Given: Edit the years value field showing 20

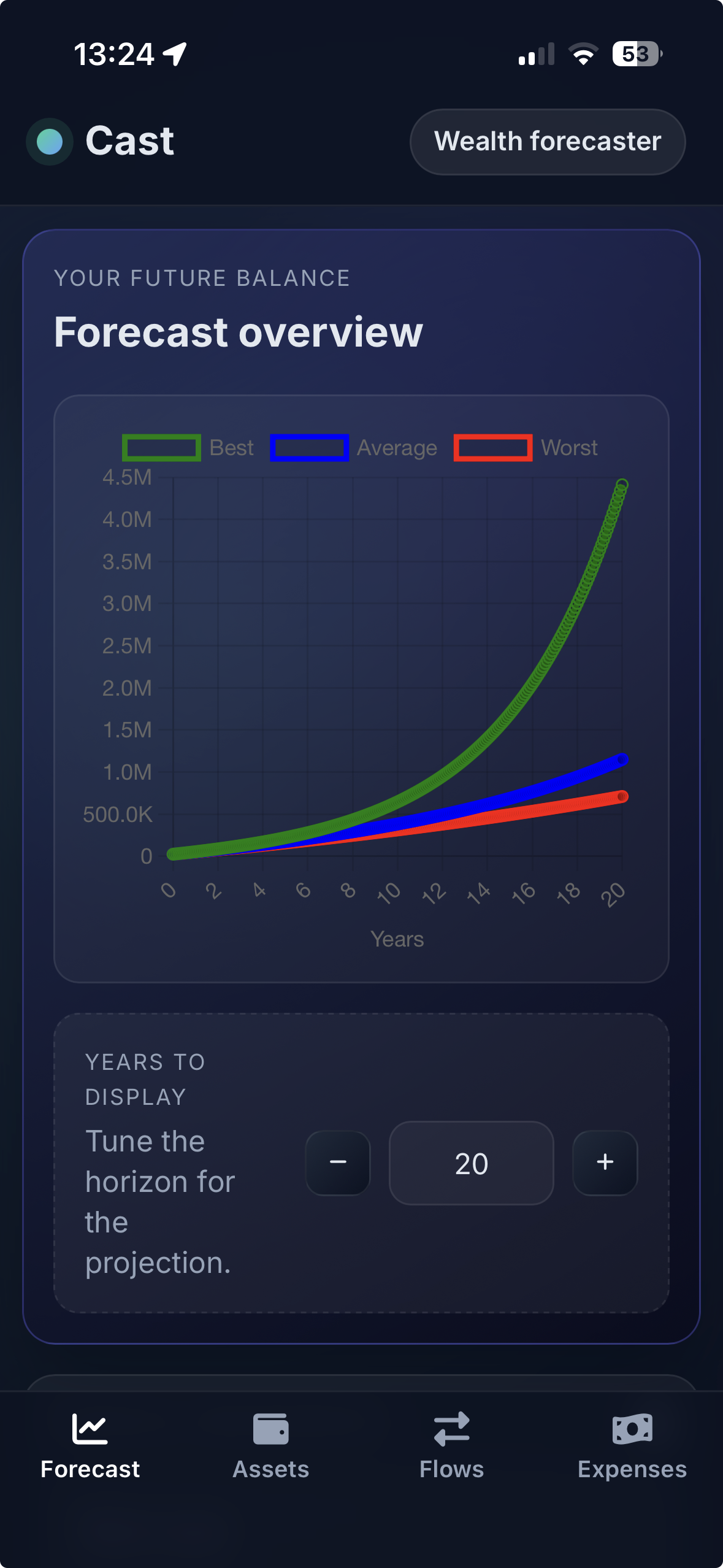Looking at the screenshot, I should tap(471, 1163).
